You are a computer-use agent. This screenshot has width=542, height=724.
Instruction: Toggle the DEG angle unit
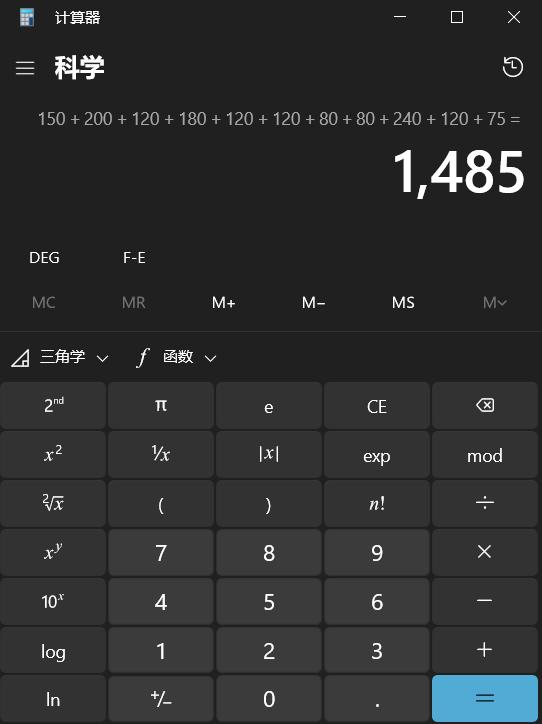tap(44, 258)
